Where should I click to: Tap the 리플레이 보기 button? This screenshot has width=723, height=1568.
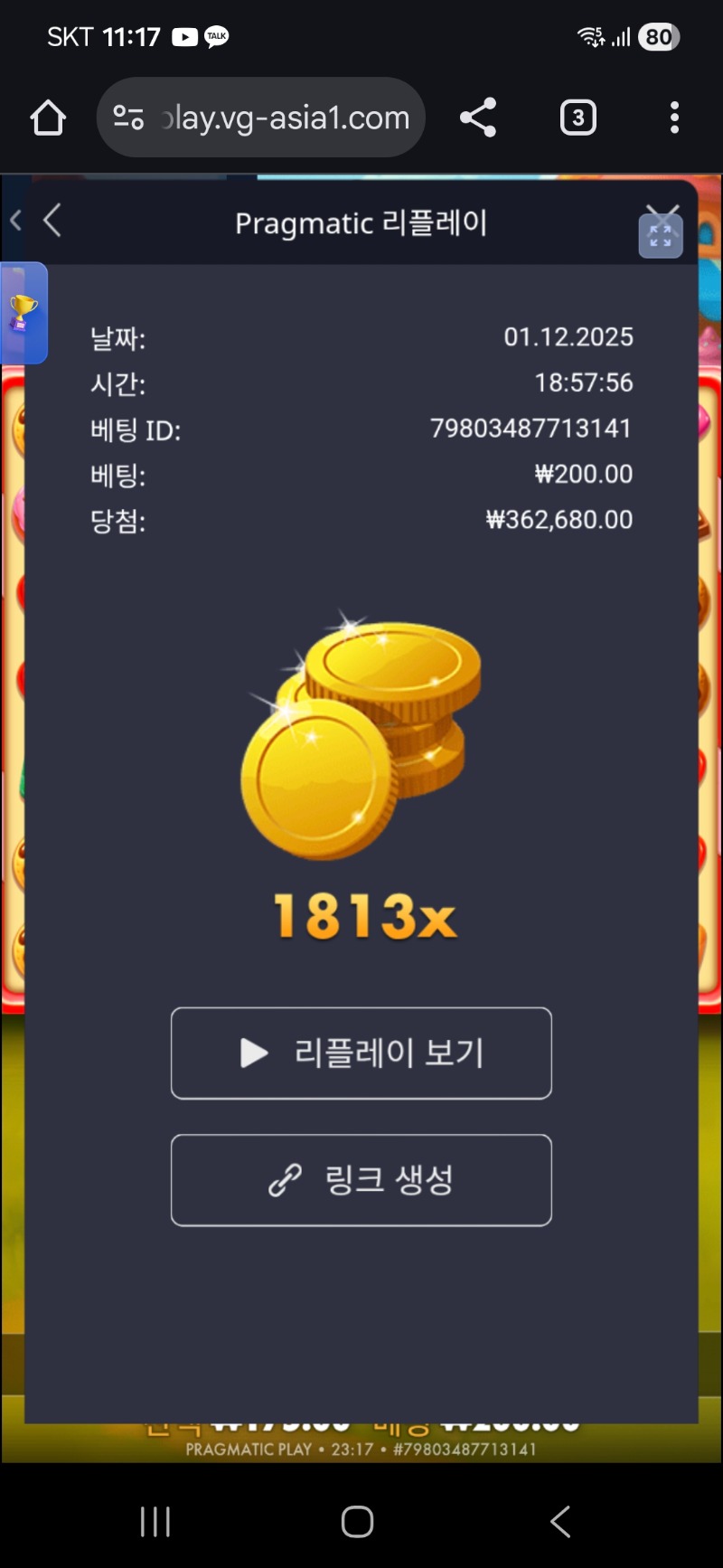361,1053
